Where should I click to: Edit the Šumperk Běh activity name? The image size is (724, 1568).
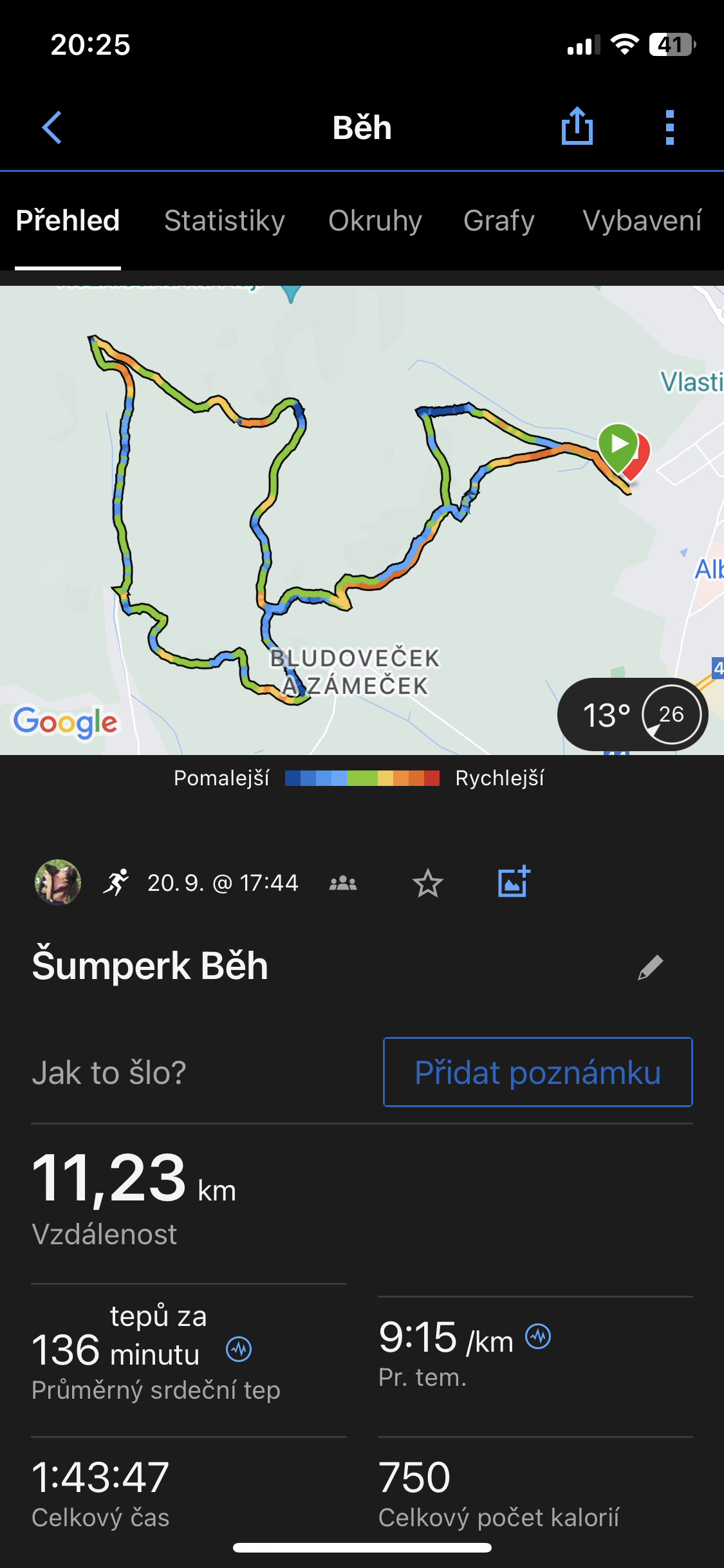tap(650, 967)
